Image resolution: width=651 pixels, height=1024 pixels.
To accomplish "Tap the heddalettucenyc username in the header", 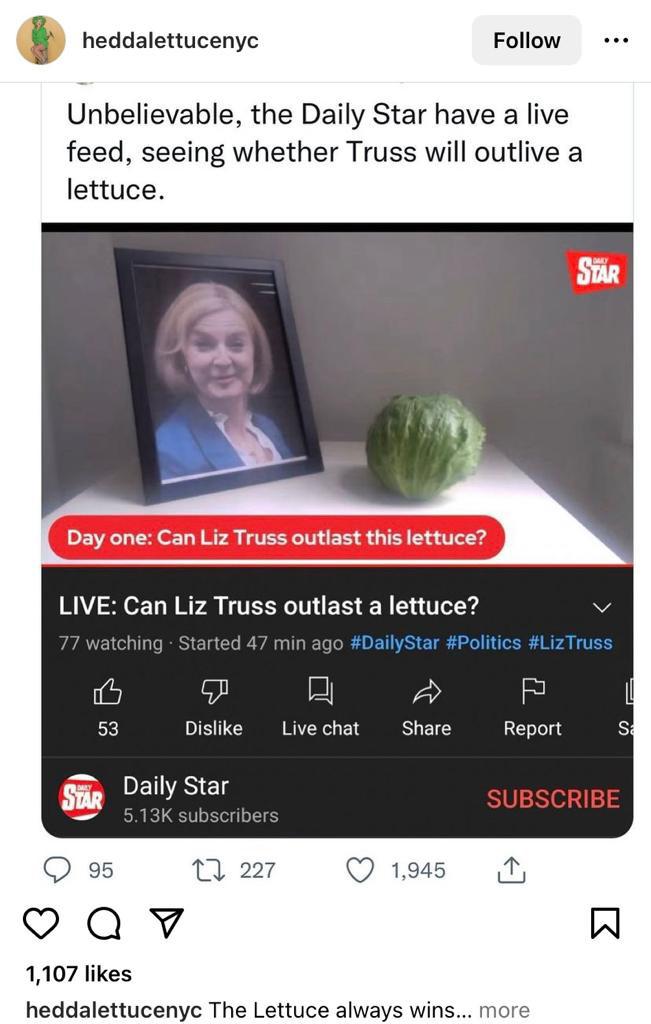I will click(x=170, y=41).
